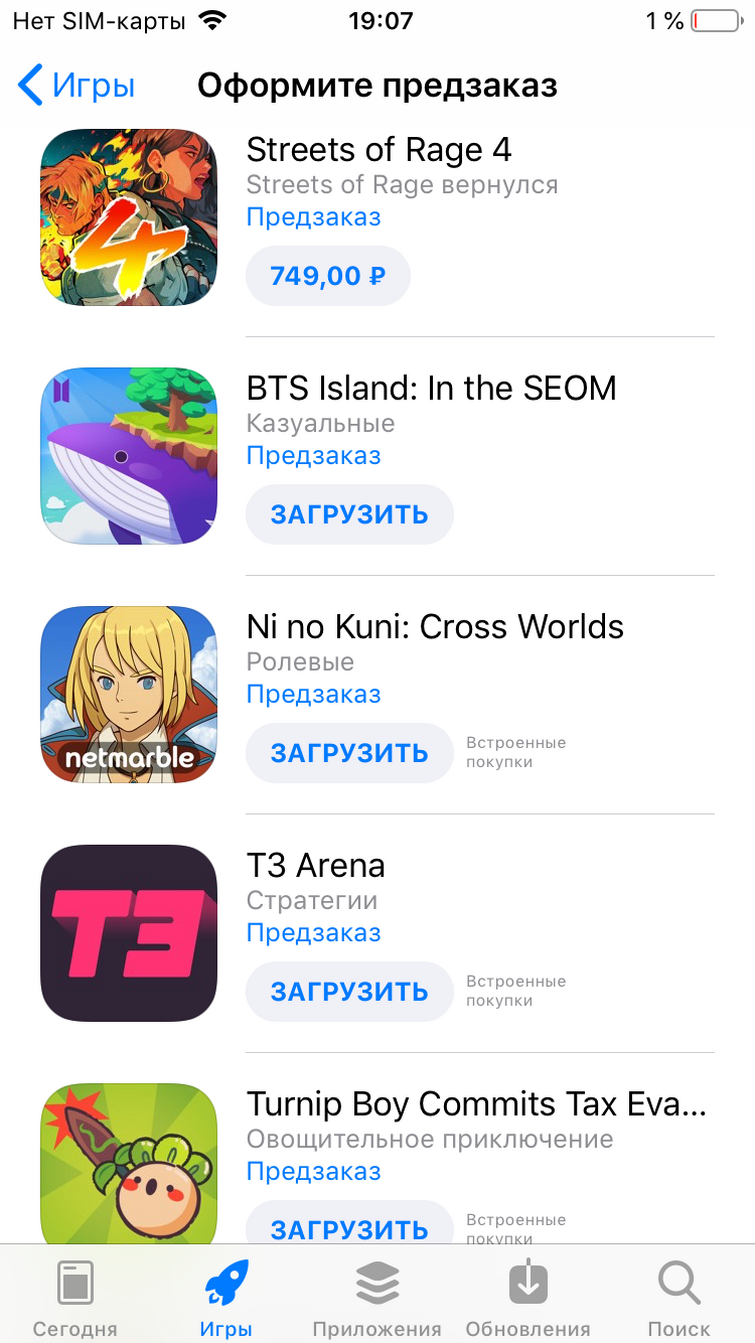Tap the T3 Arena app icon
This screenshot has width=755, height=1343.
(x=128, y=932)
